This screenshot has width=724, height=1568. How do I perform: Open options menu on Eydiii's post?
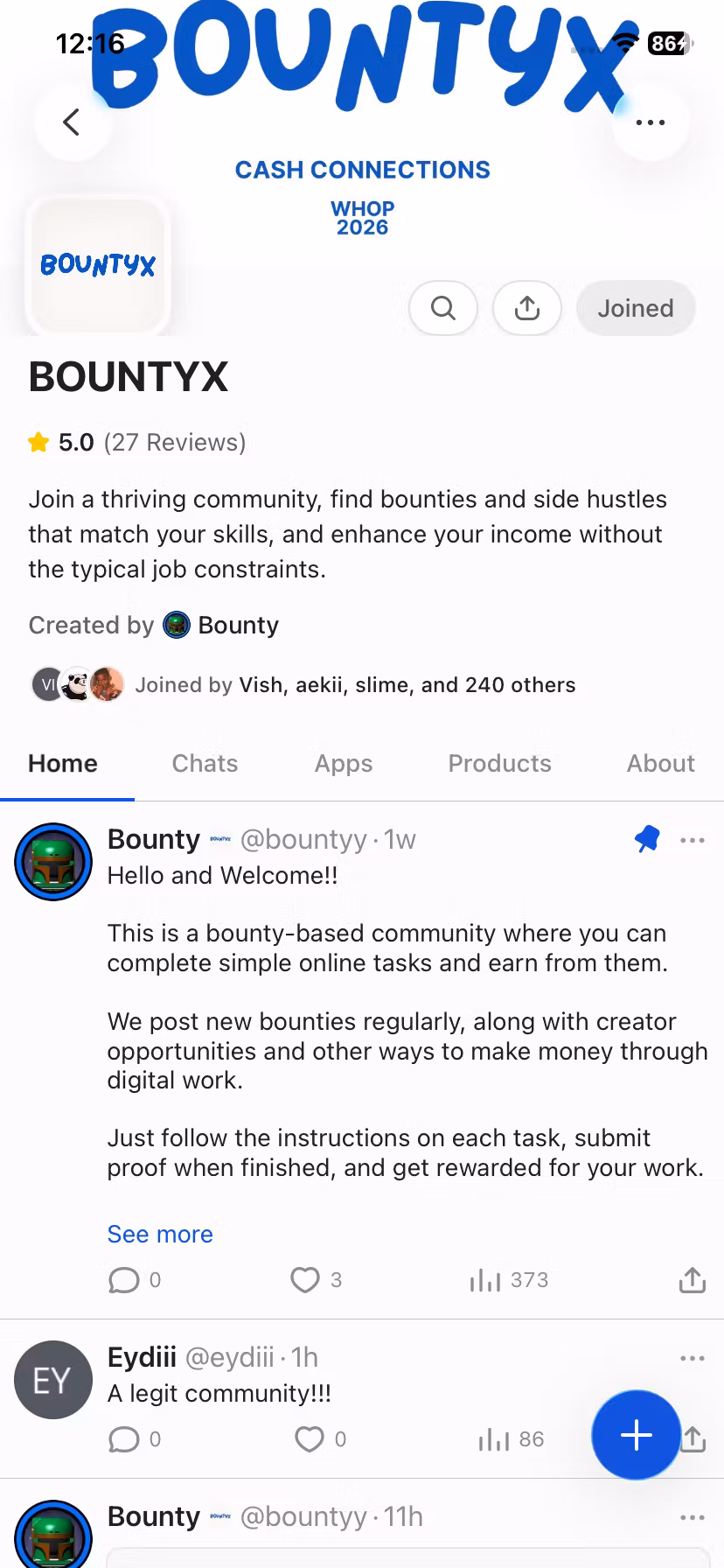click(693, 1358)
